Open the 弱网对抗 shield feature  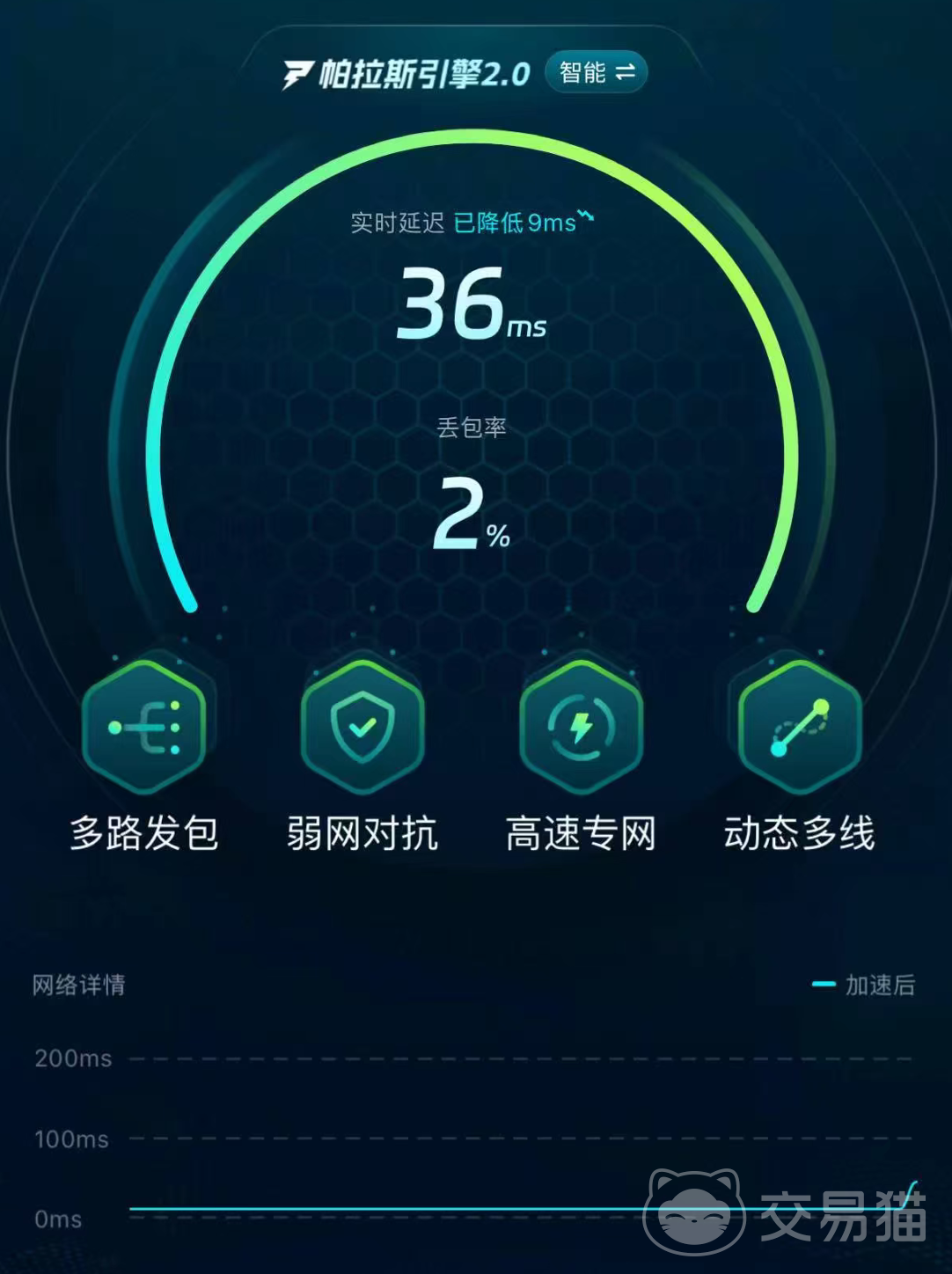[x=362, y=729]
